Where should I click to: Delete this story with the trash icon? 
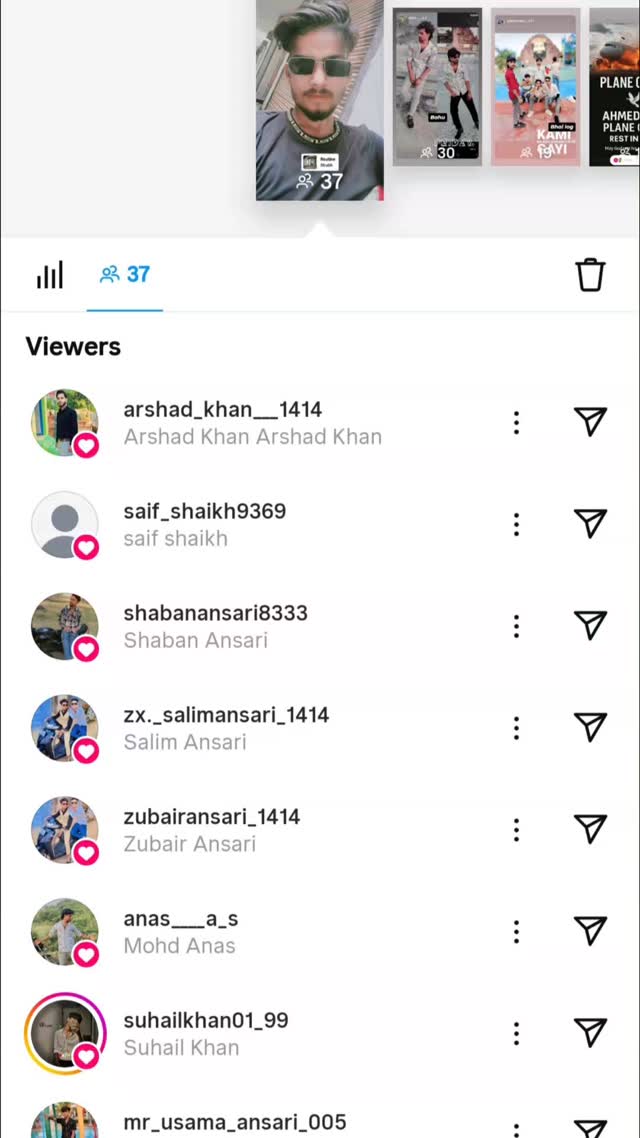[590, 274]
